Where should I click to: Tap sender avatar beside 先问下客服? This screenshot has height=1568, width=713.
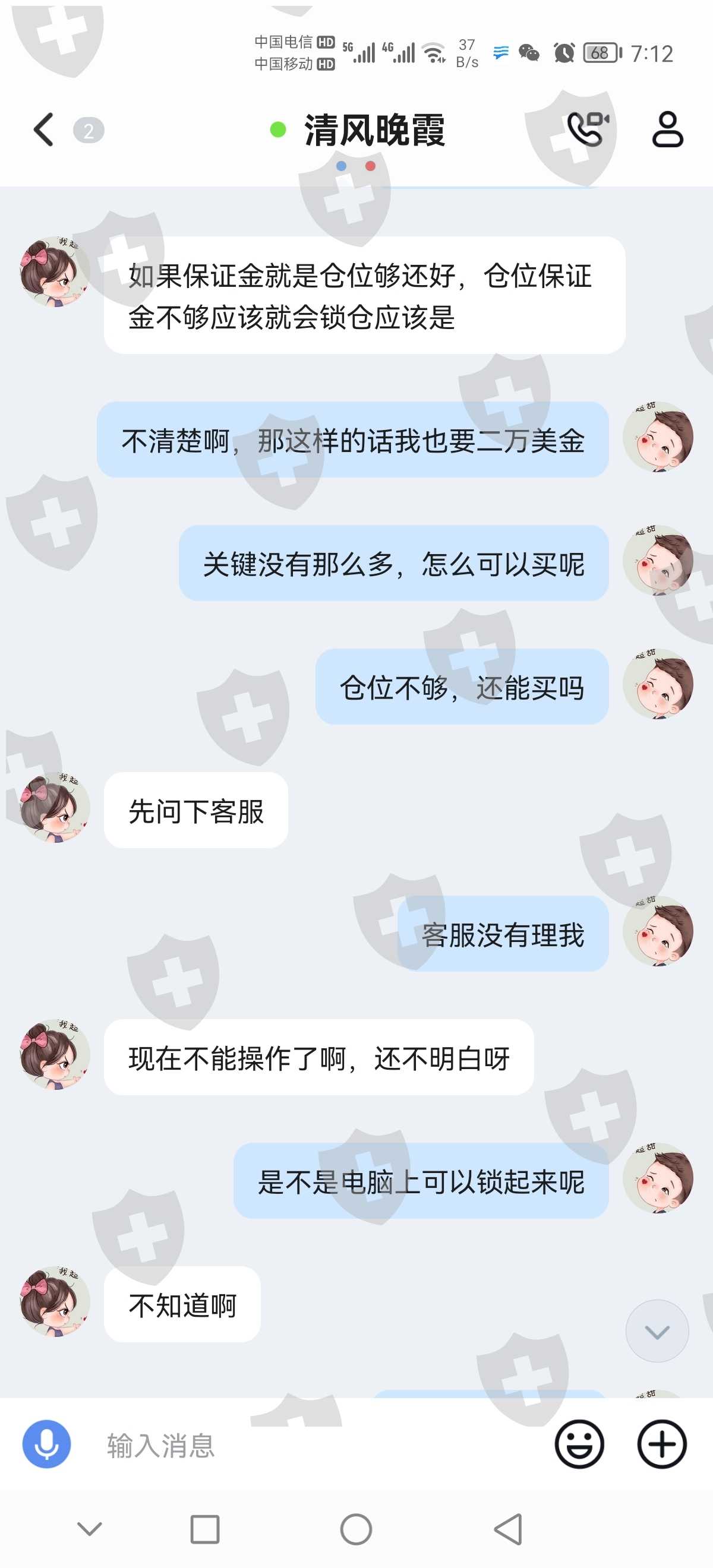55,808
